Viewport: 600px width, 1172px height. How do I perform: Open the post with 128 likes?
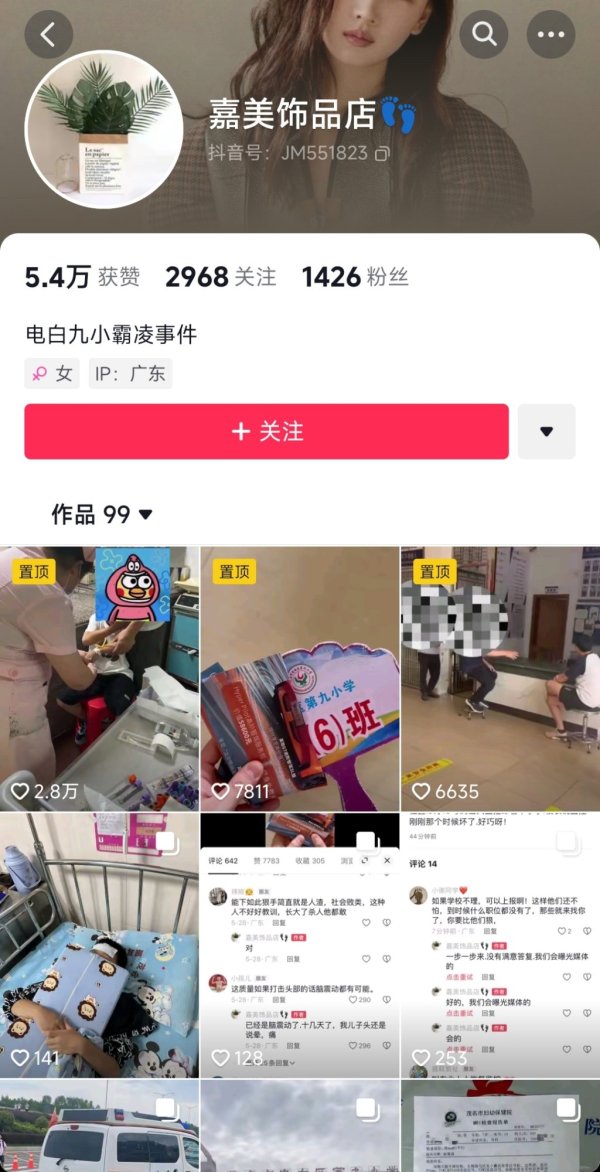click(x=299, y=945)
